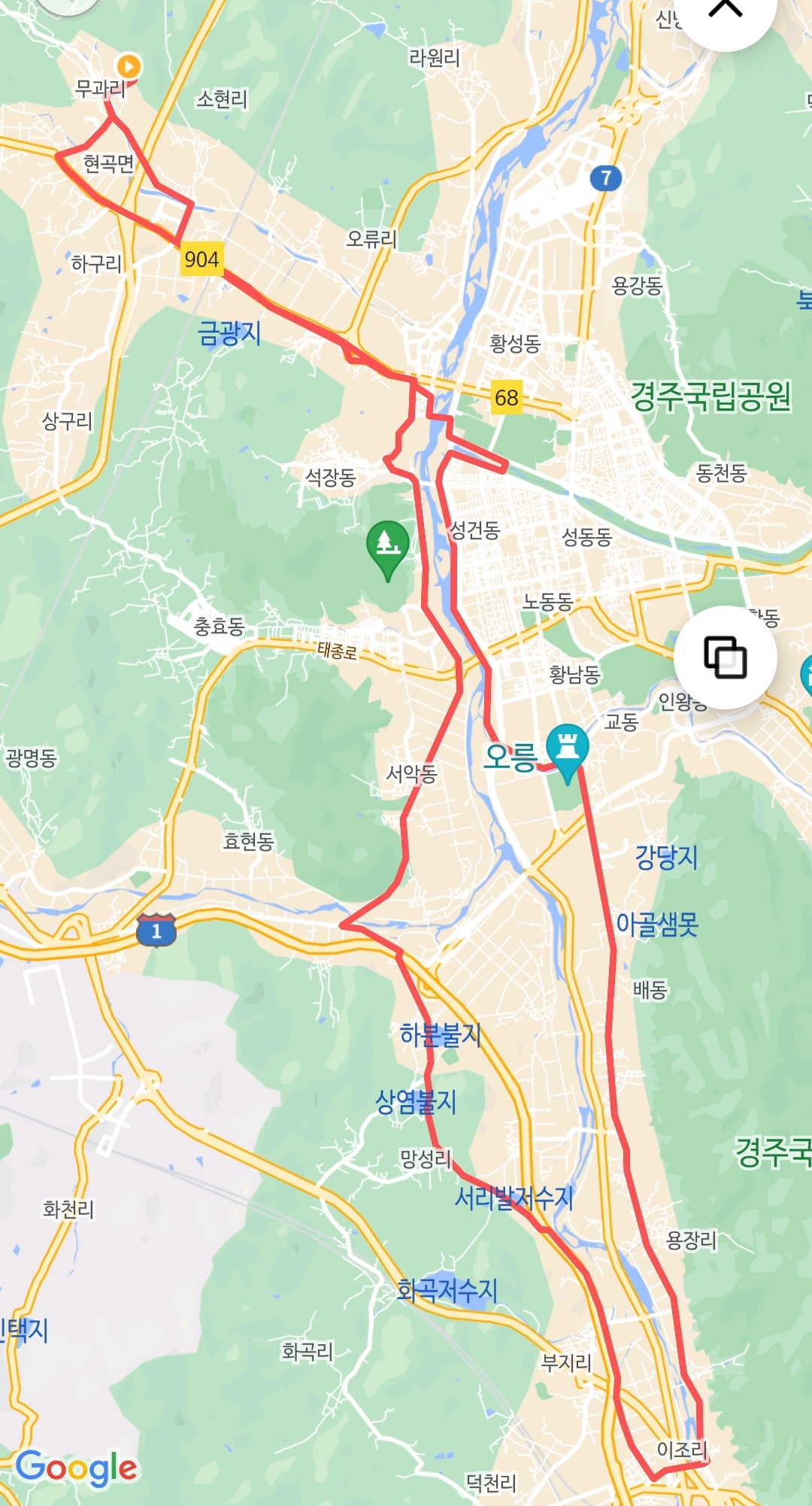Click the yellow 904 route shield
The image size is (812, 1506).
tap(201, 257)
